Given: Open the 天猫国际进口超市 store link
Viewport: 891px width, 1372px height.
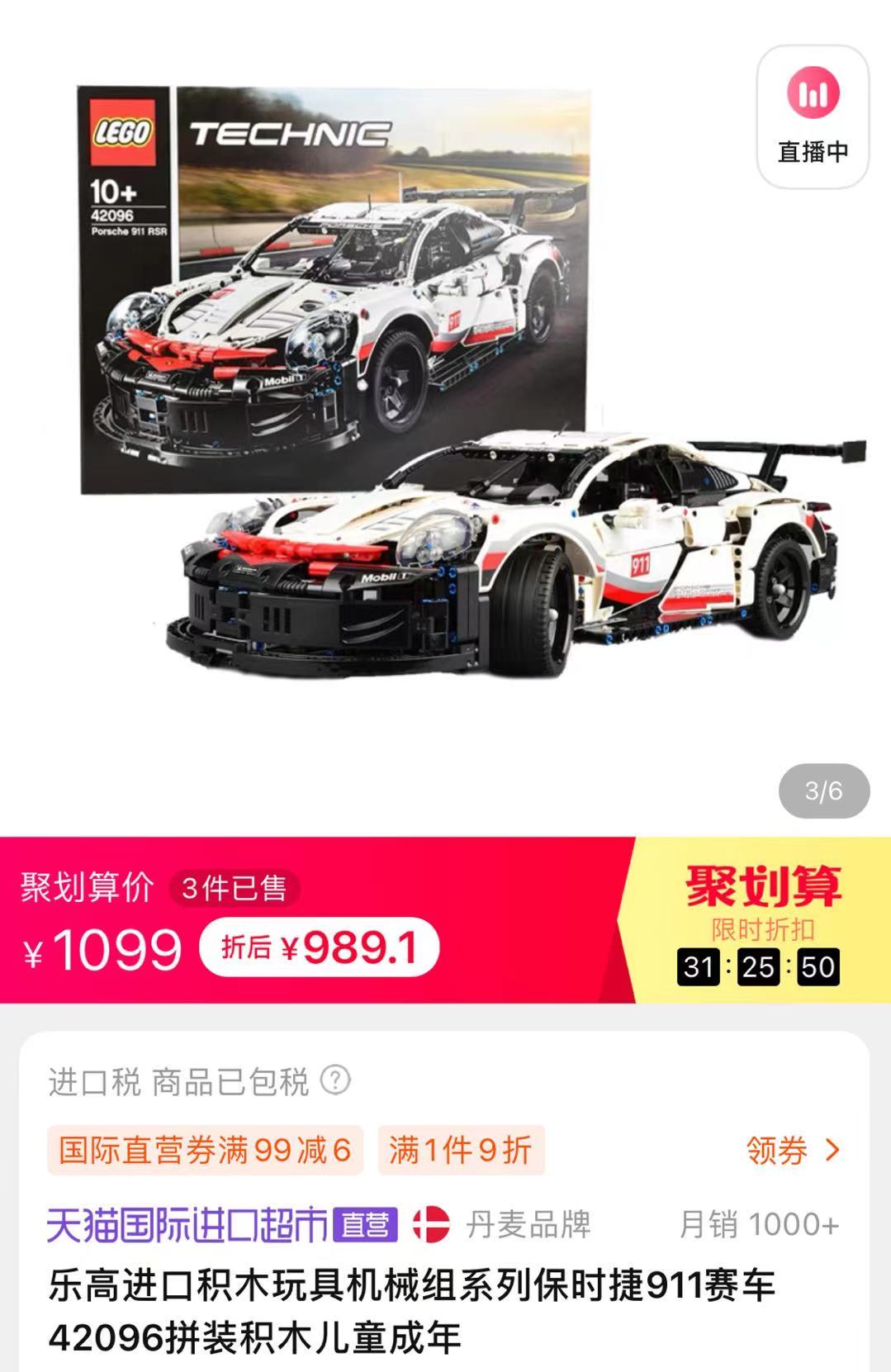Looking at the screenshot, I should coord(187,1225).
